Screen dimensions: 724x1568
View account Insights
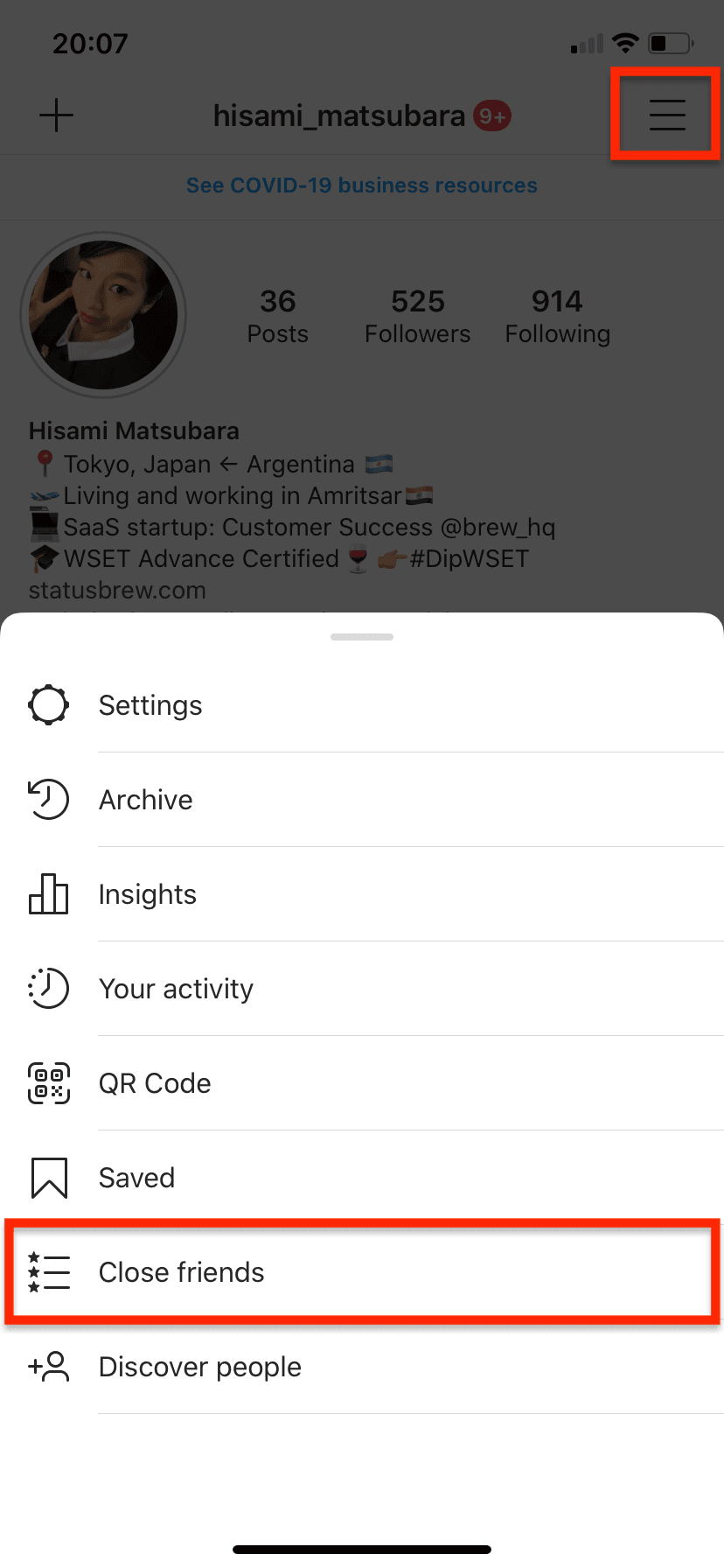tap(147, 894)
